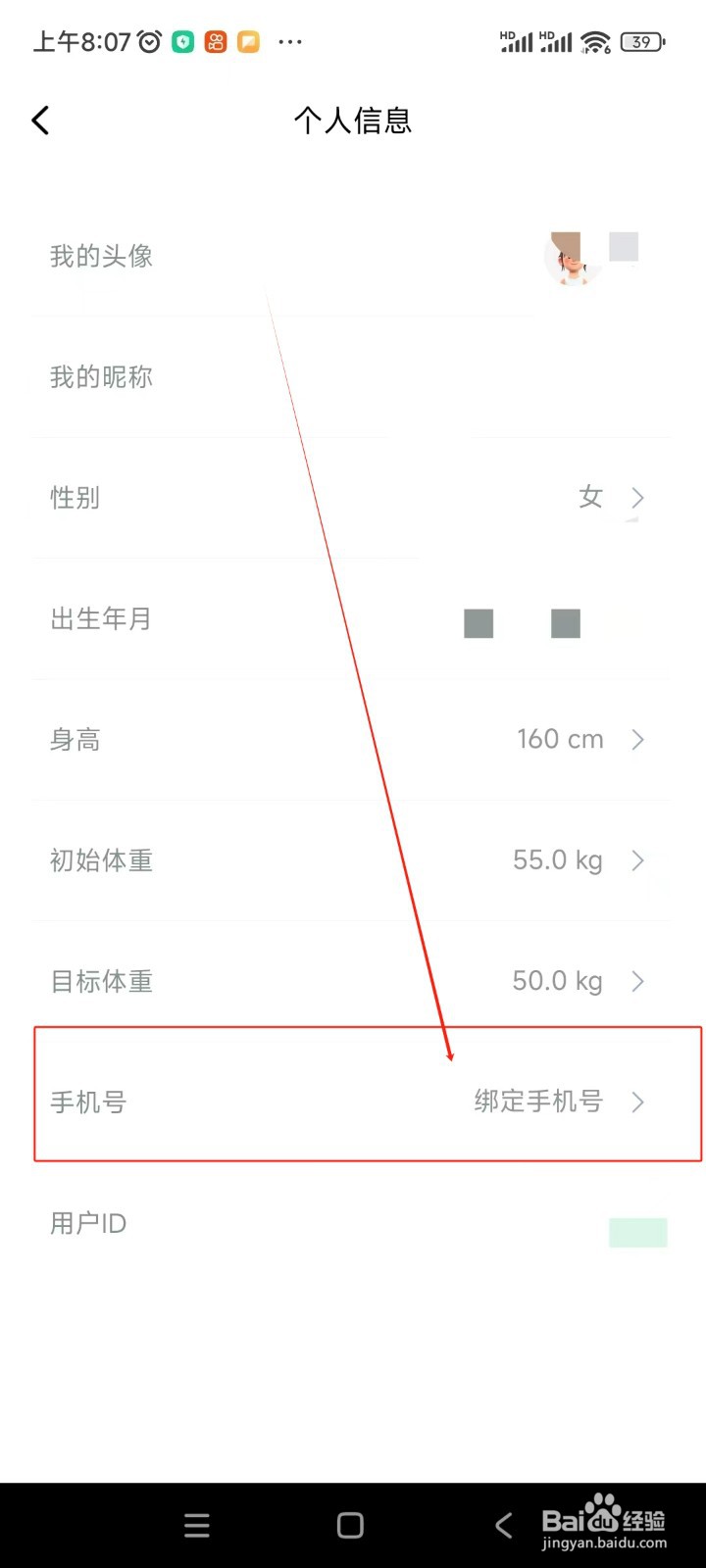This screenshot has width=706, height=1568.
Task: Tap the green notification icon in status bar
Action: point(182,42)
